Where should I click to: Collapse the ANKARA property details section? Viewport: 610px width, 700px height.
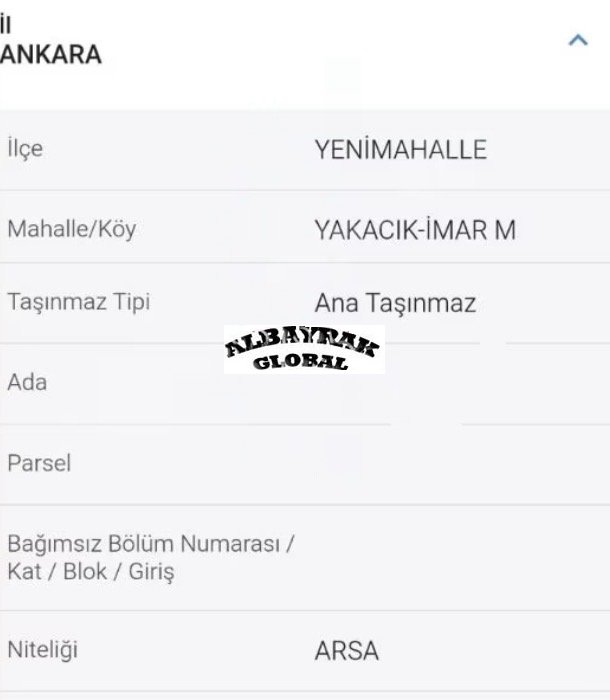tap(576, 41)
